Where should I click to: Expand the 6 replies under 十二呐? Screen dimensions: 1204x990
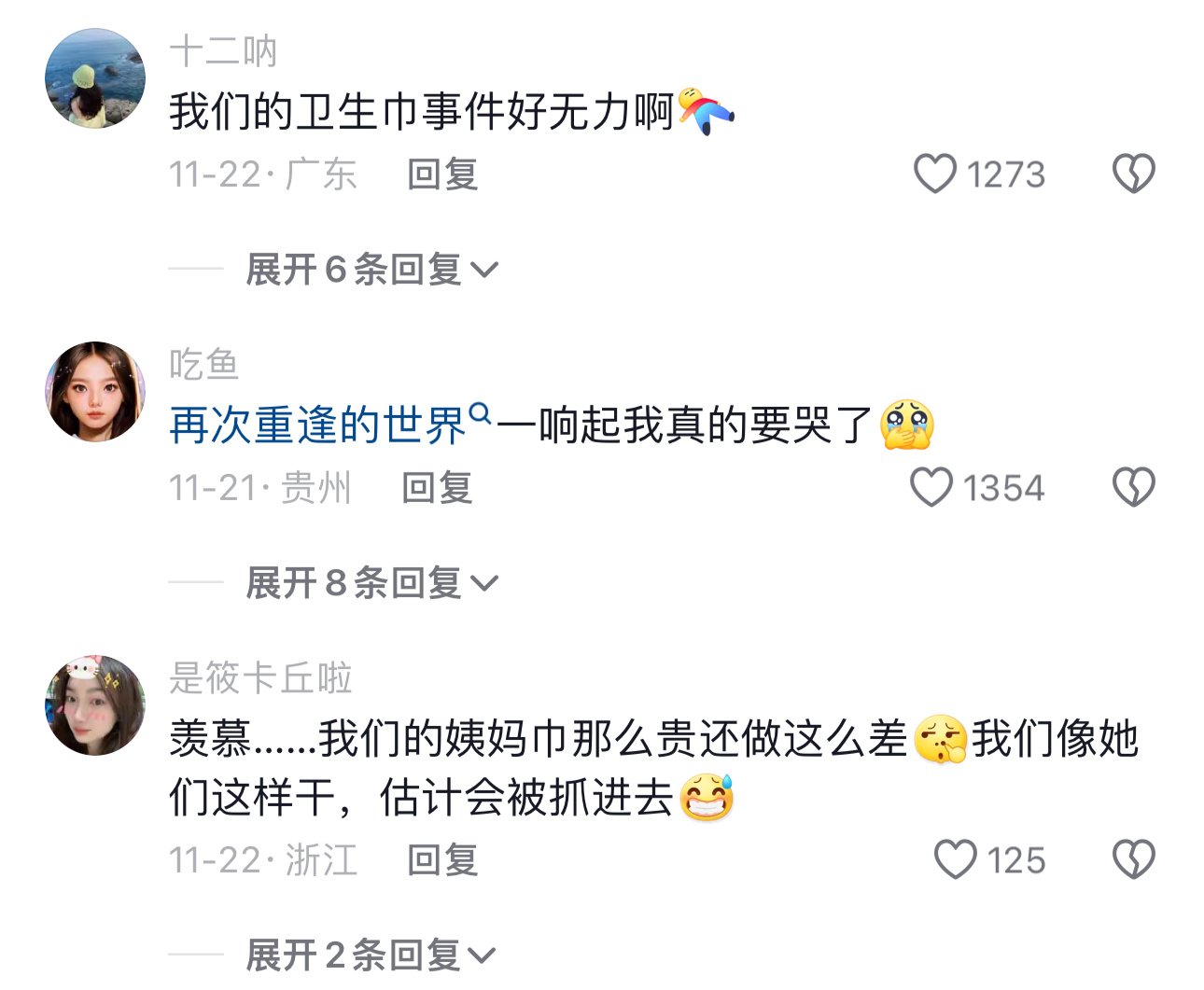pyautogui.click(x=371, y=270)
